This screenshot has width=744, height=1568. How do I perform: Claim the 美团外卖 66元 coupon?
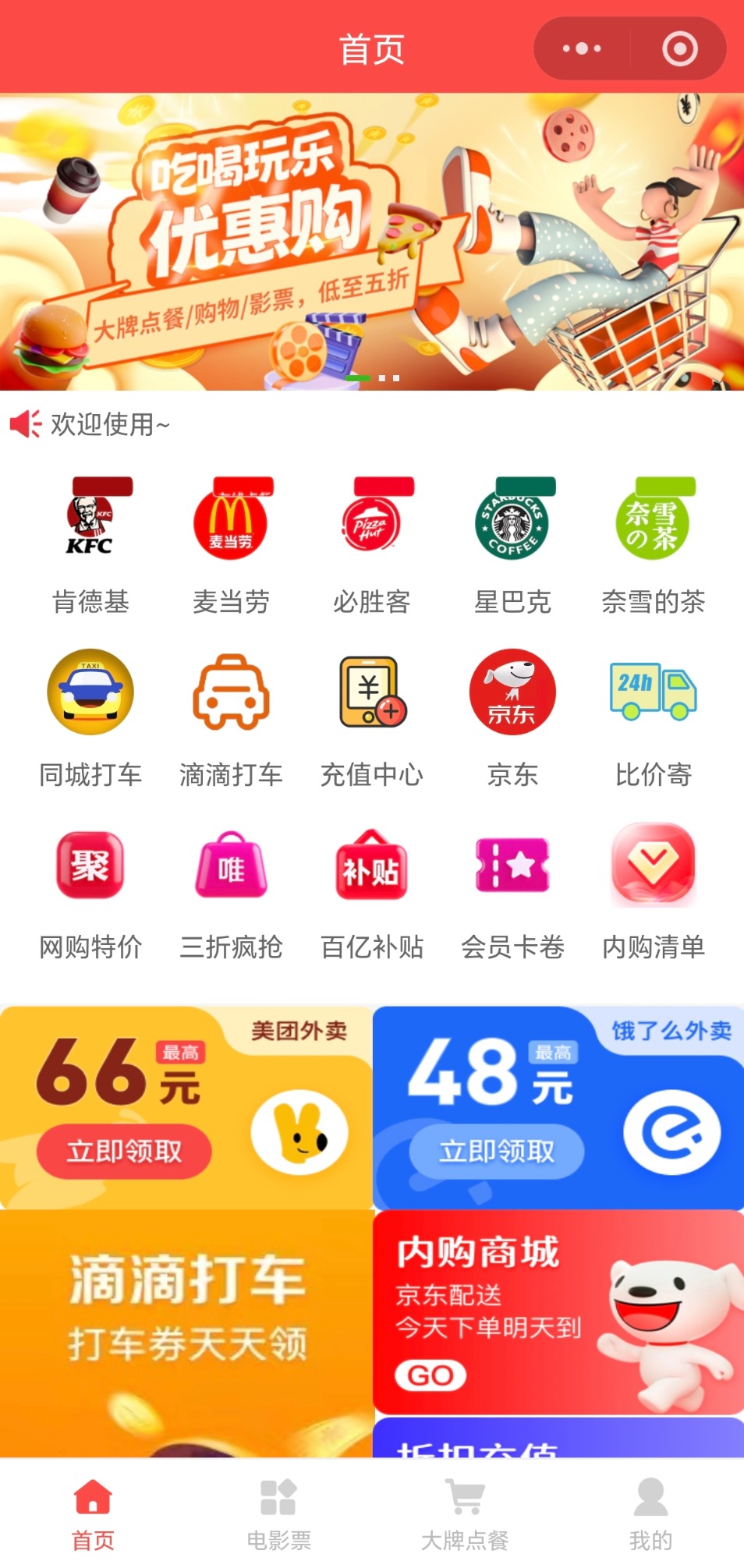(x=124, y=1151)
